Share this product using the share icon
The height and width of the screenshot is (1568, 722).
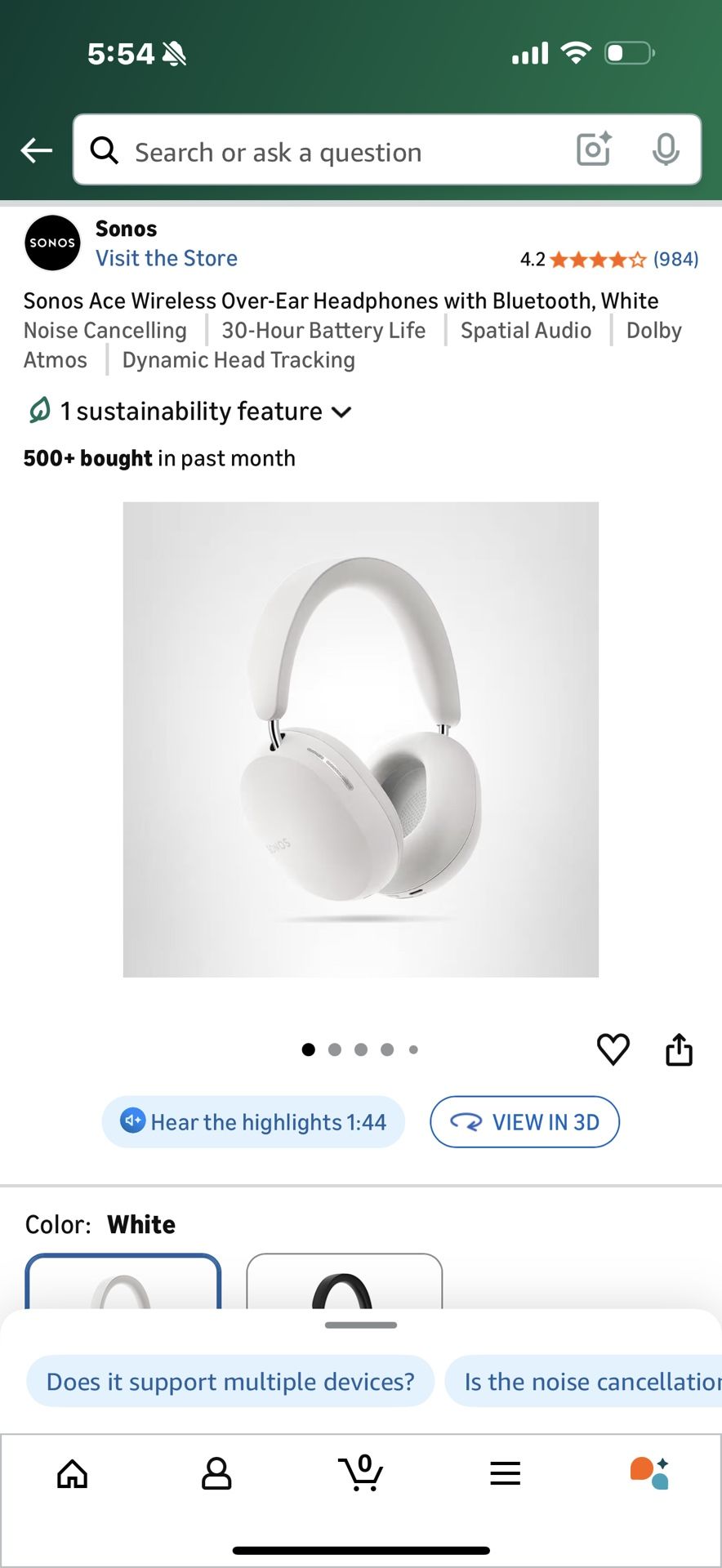click(x=680, y=1049)
